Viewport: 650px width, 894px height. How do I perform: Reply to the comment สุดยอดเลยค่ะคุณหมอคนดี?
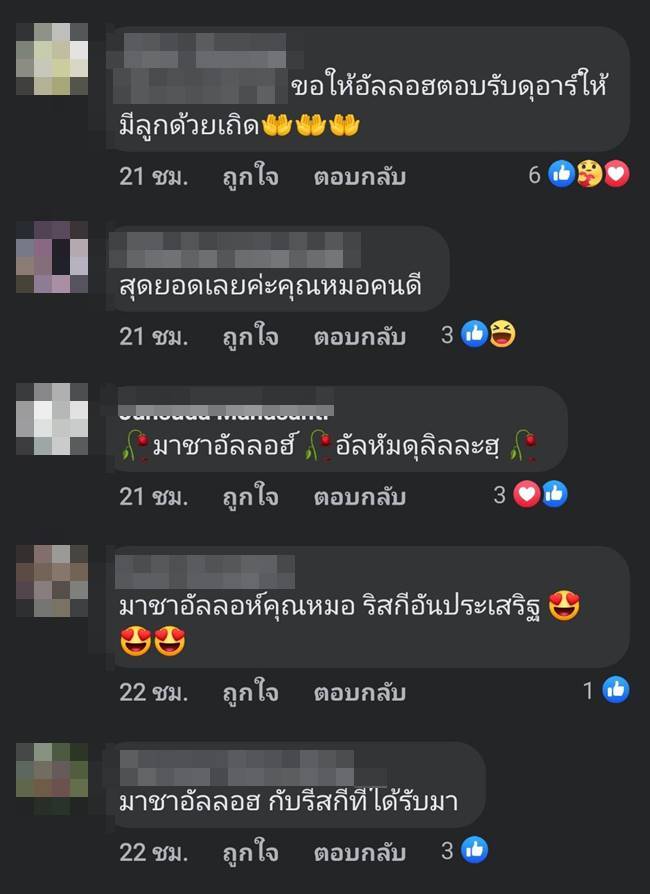coord(359,336)
